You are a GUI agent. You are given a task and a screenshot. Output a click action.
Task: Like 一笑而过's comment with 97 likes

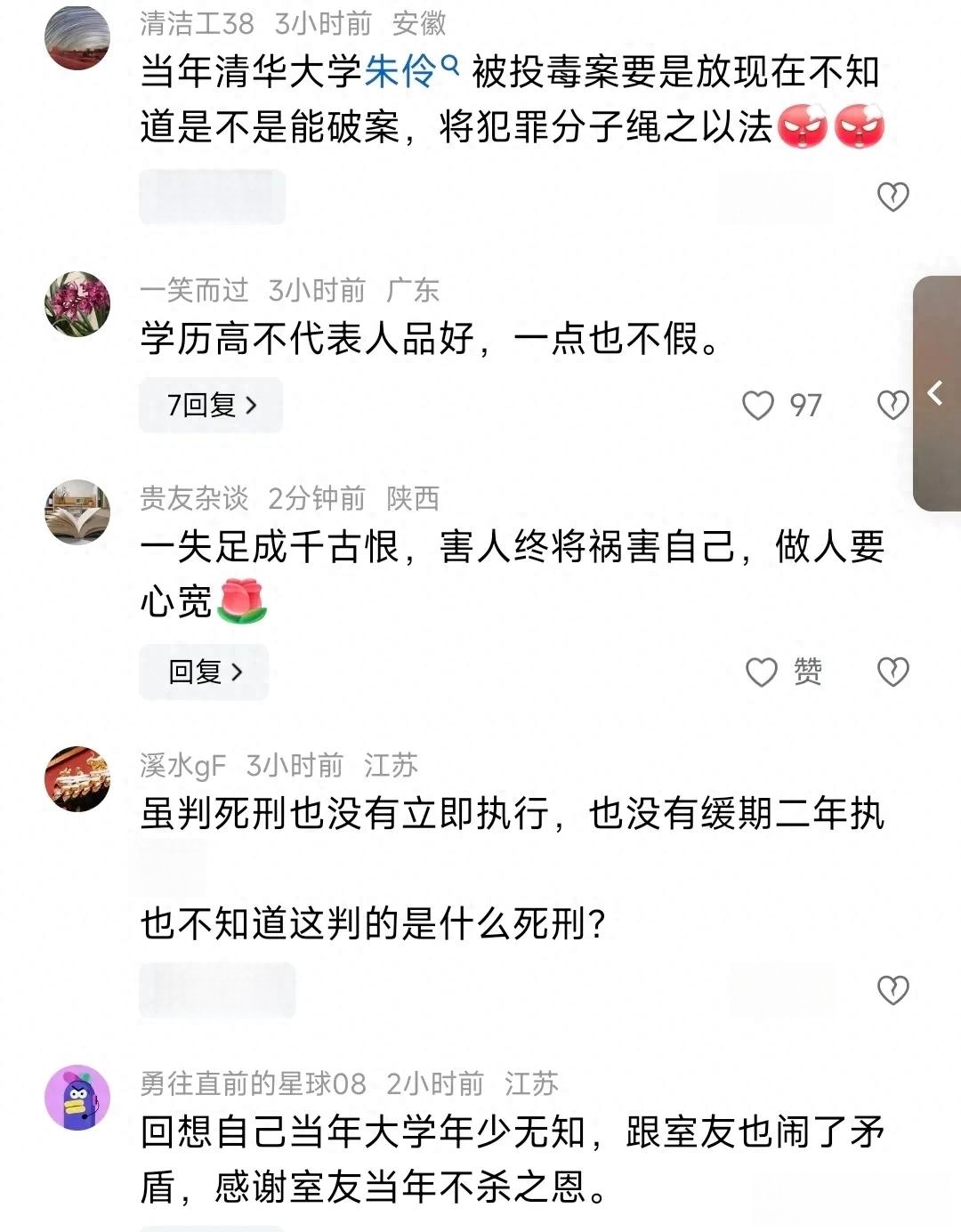coord(759,406)
